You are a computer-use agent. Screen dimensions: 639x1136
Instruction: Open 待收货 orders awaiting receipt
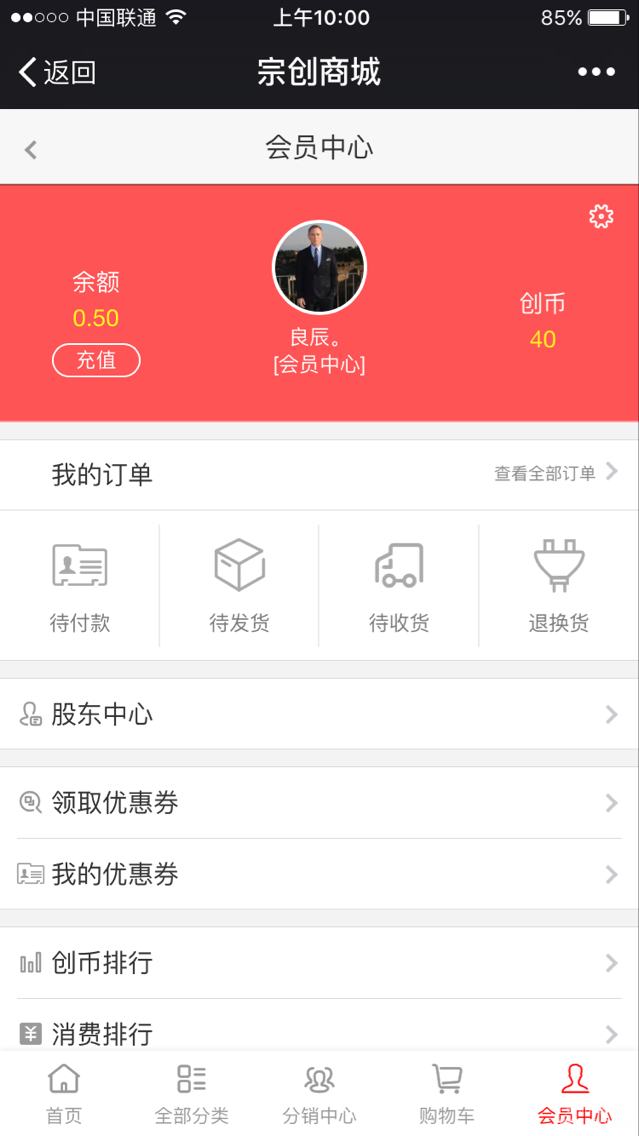click(x=399, y=587)
